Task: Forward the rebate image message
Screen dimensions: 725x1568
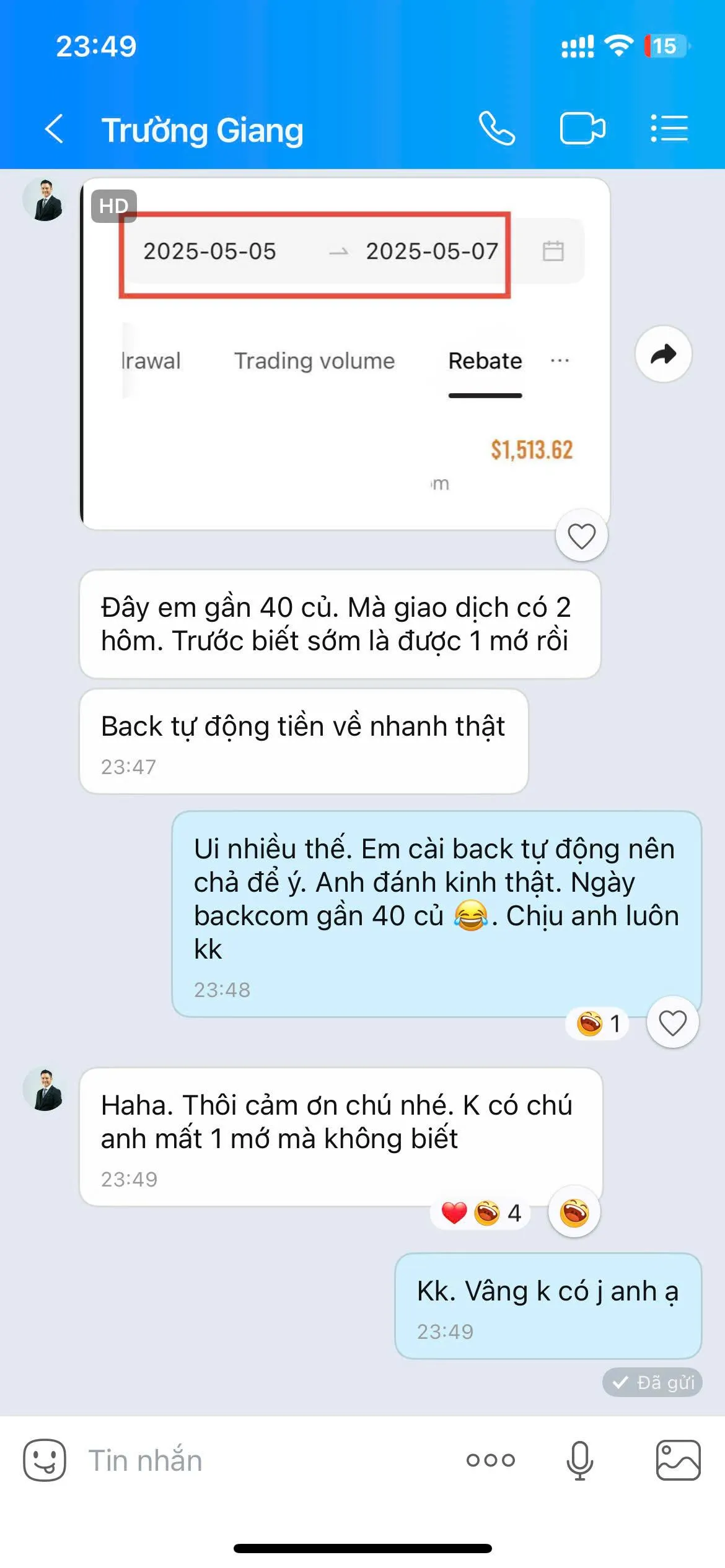Action: 663,354
